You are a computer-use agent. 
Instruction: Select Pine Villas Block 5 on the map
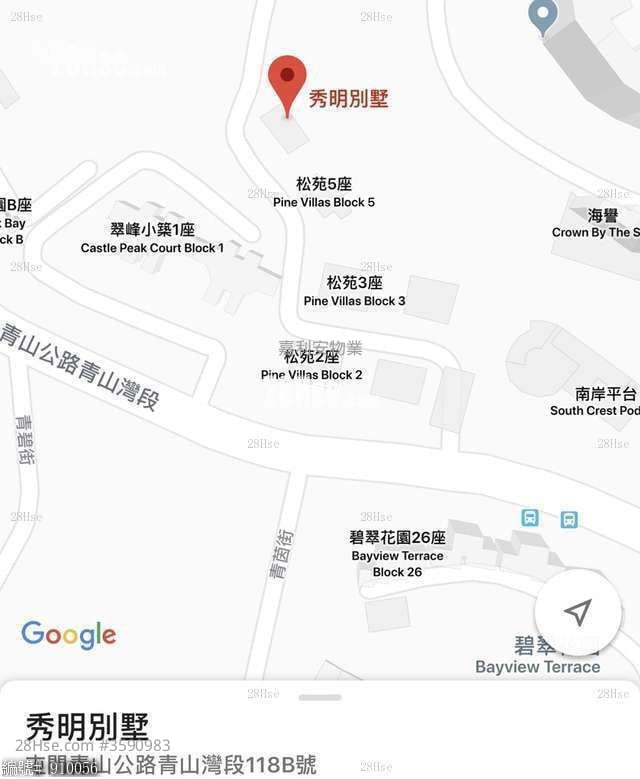pyautogui.click(x=324, y=193)
